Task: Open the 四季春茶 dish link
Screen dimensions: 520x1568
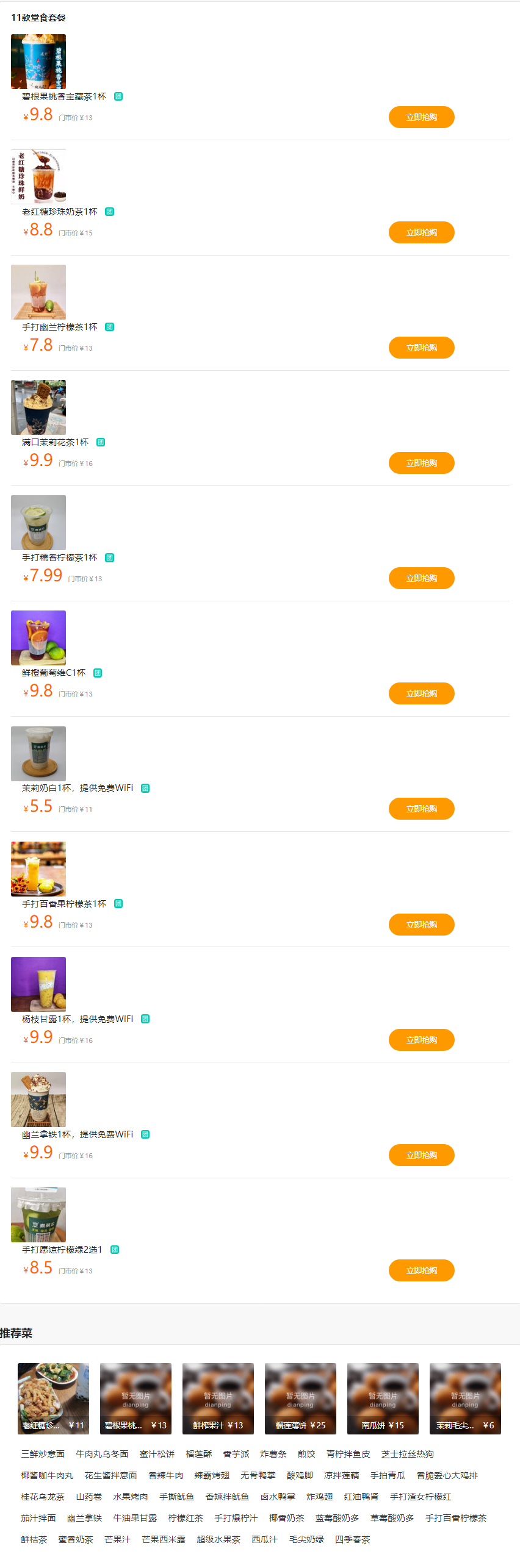Action: click(352, 1539)
